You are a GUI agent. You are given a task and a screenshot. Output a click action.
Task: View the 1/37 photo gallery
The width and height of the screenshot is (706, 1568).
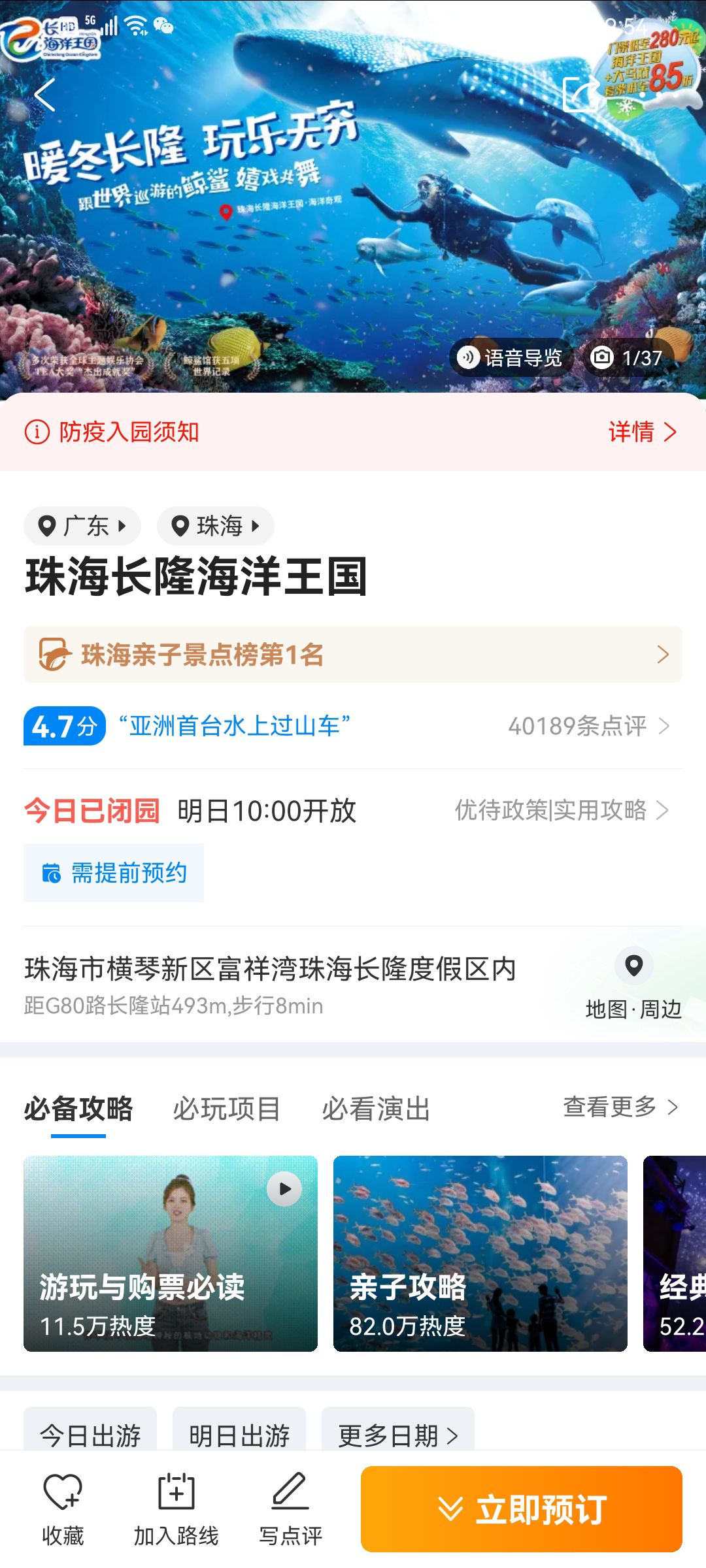point(628,357)
